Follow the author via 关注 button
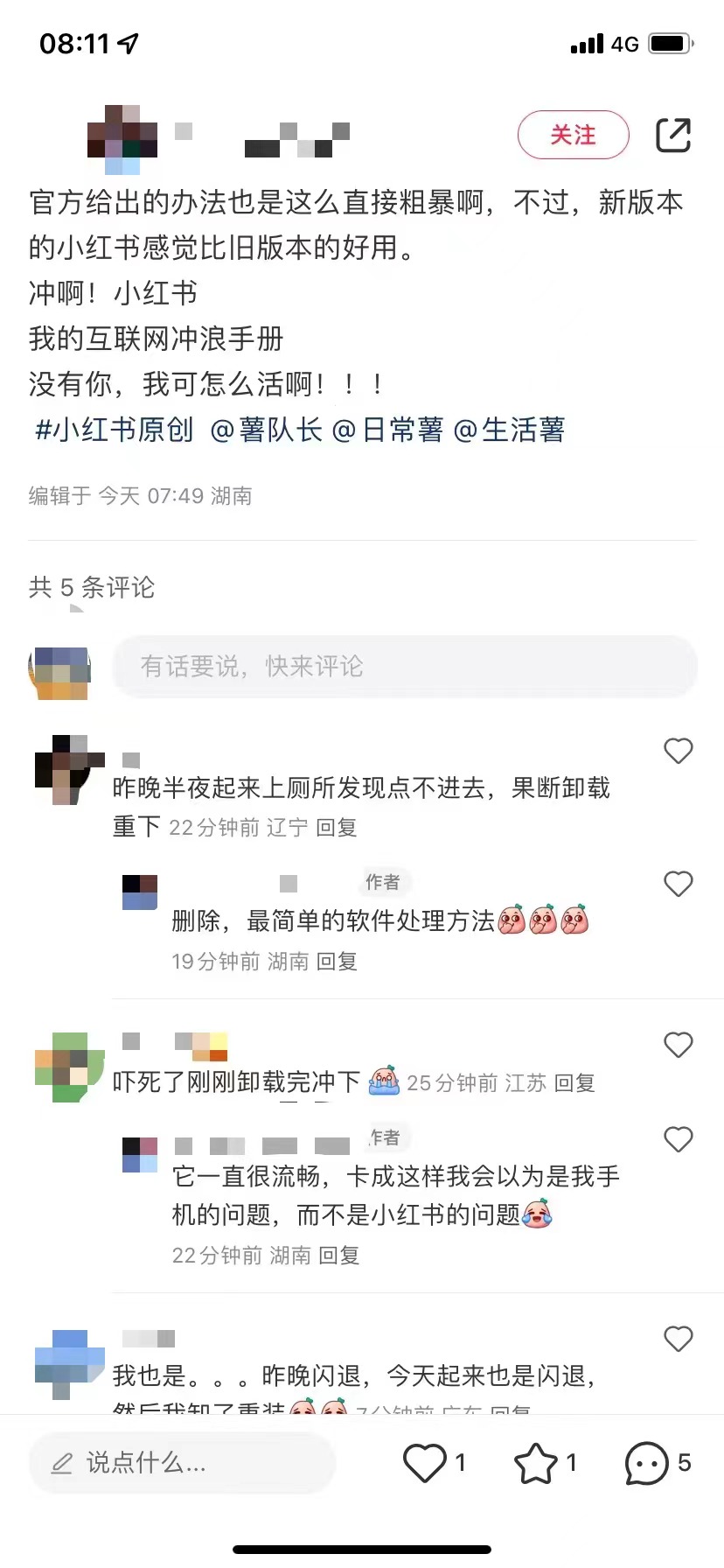Image resolution: width=724 pixels, height=1568 pixels. click(573, 135)
